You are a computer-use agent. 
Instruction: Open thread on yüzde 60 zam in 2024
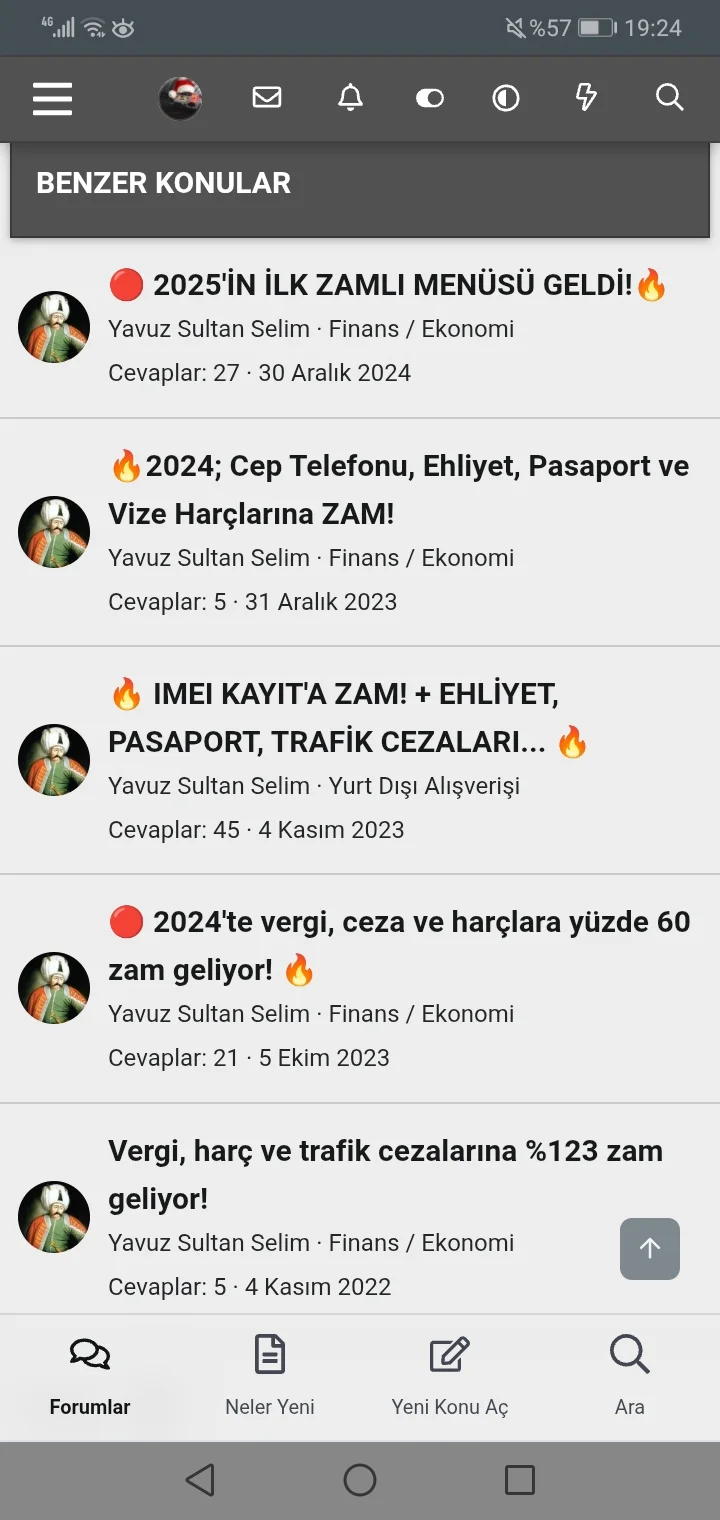398,945
